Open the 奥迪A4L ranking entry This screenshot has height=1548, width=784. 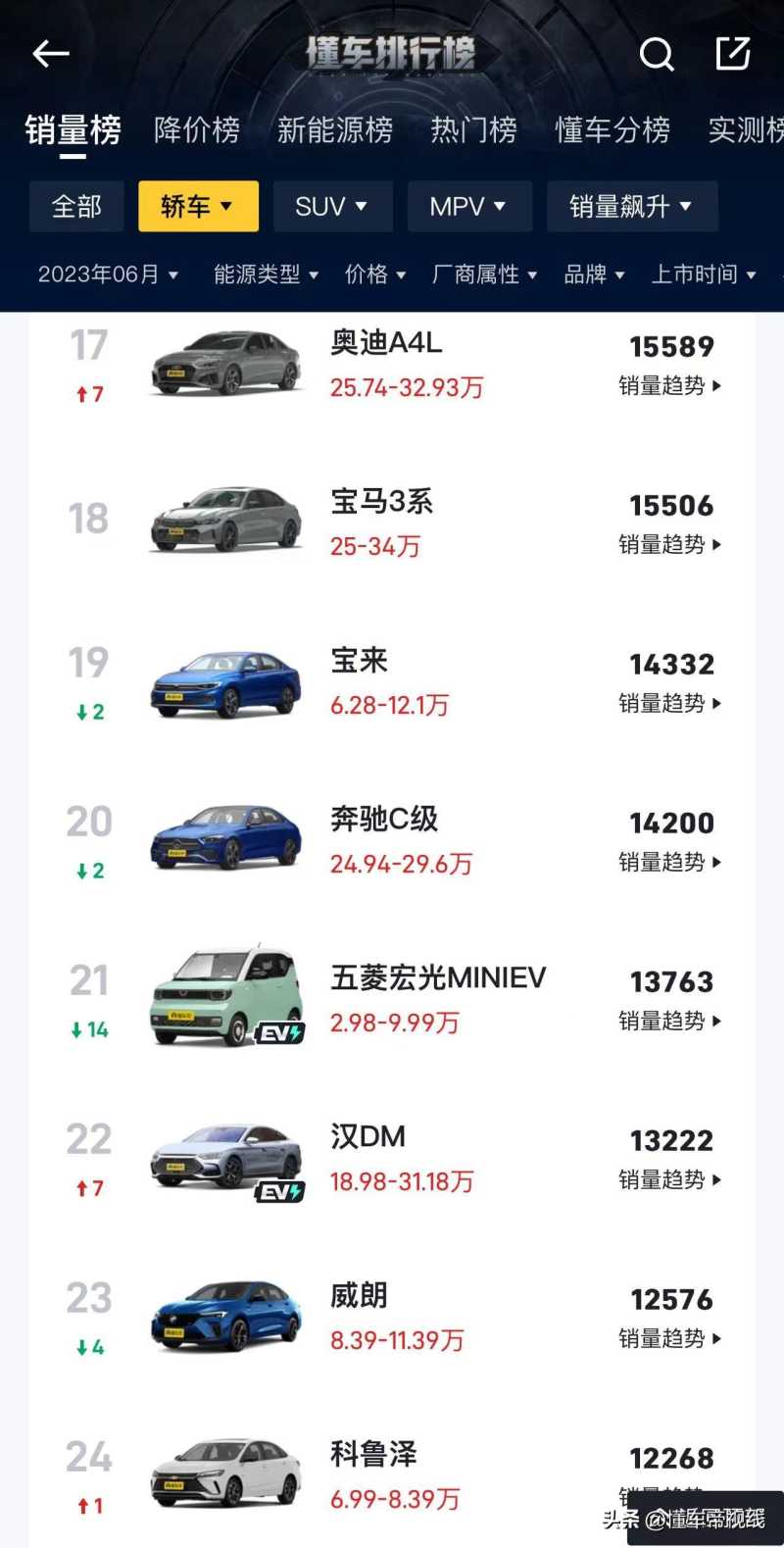pos(386,344)
